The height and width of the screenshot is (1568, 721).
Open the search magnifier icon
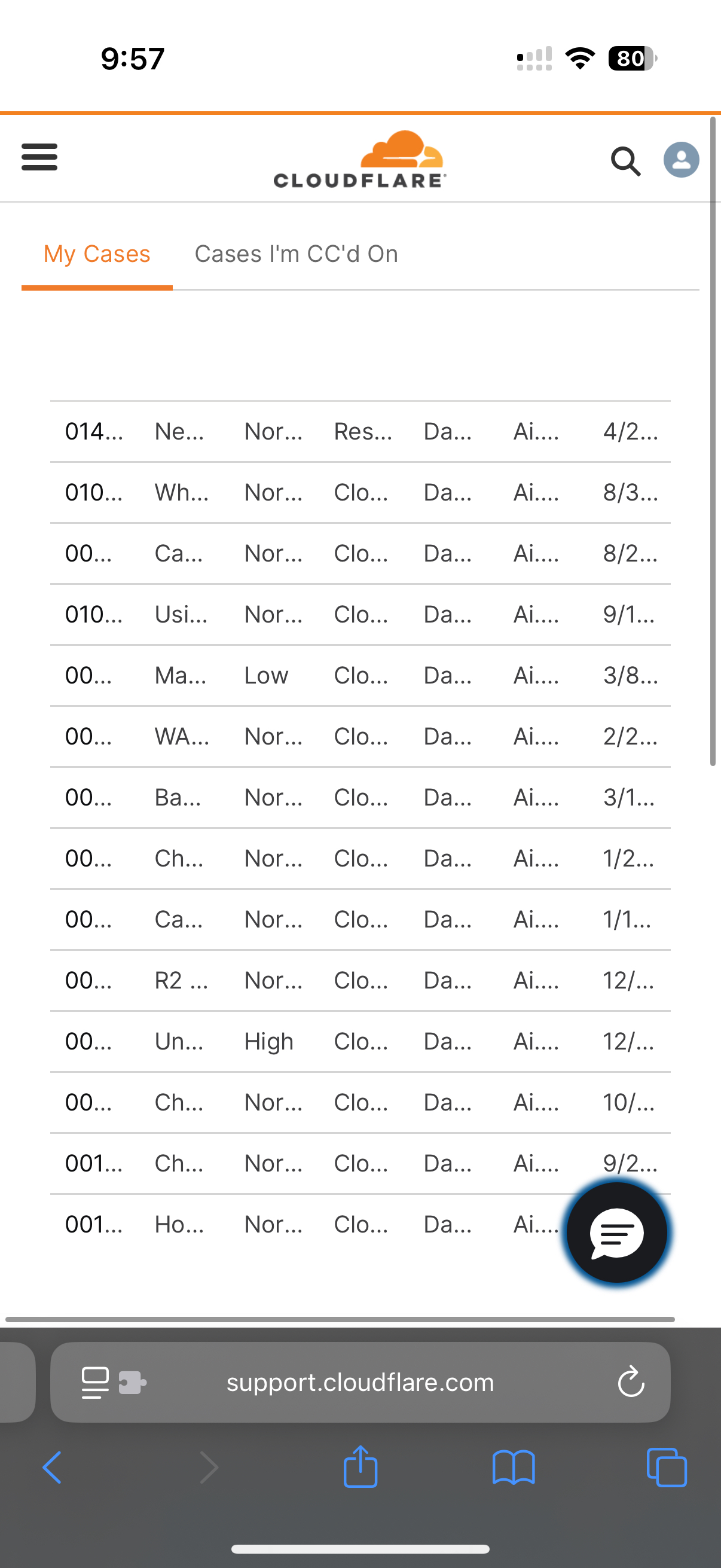(x=625, y=161)
